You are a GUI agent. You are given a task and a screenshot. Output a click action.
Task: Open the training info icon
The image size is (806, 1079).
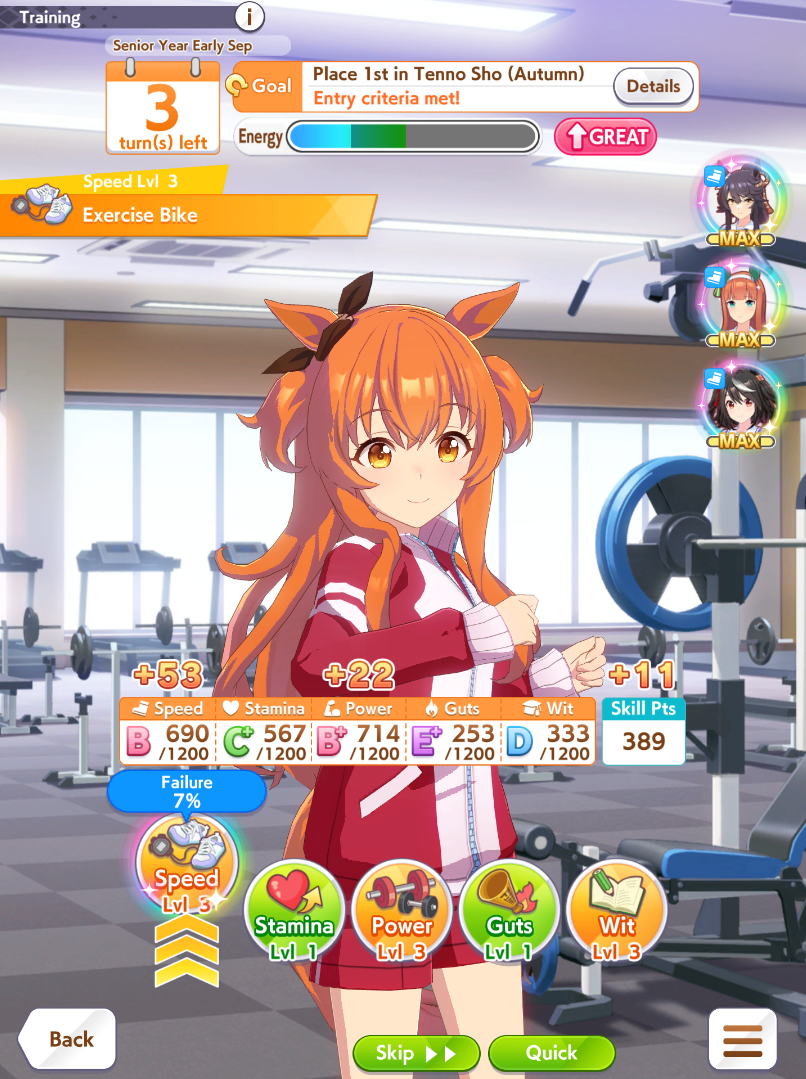(250, 16)
